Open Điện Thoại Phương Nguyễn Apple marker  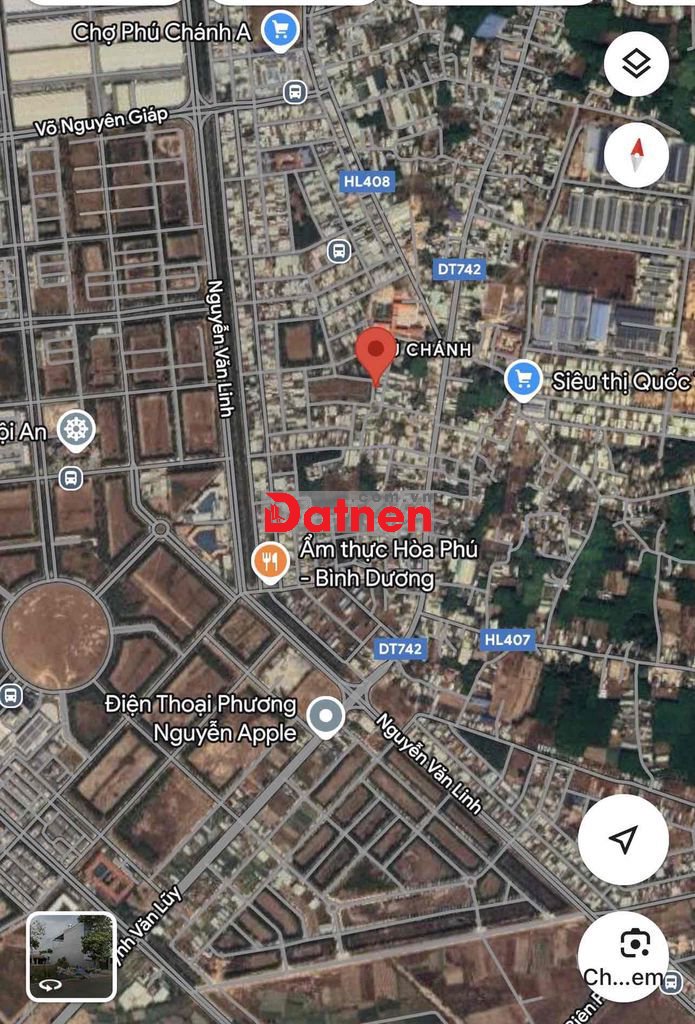(325, 716)
